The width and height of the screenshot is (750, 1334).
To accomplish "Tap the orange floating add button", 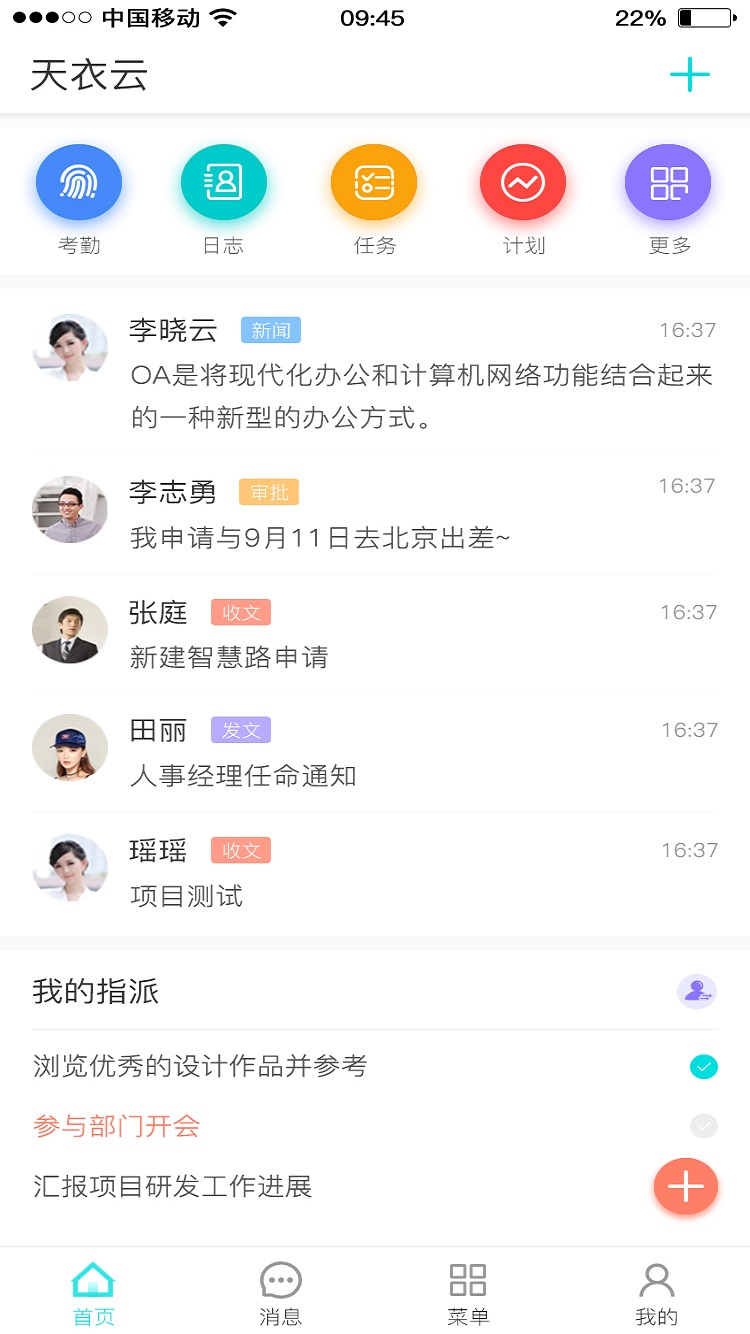I will coord(686,1187).
